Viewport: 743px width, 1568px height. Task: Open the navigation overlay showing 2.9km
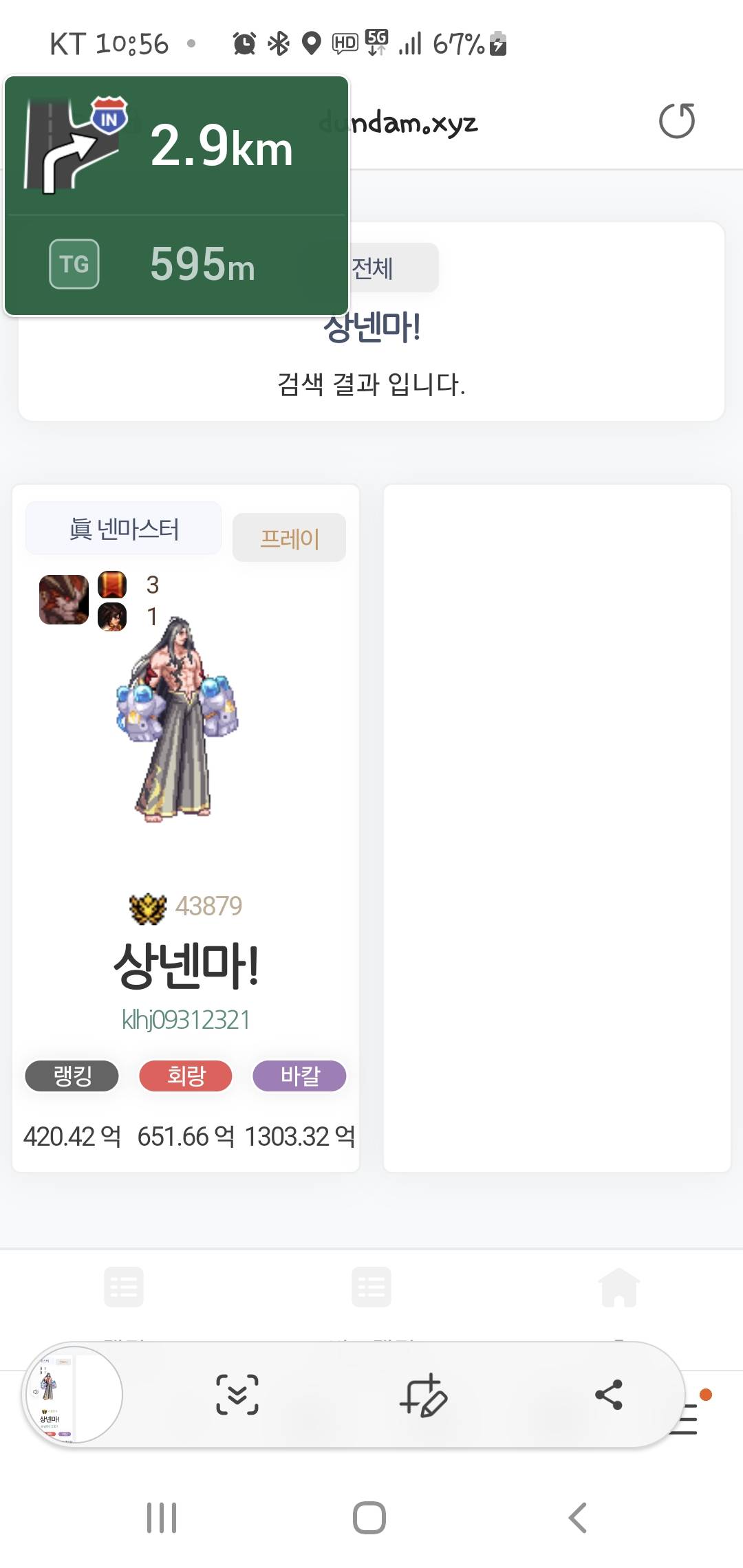(177, 195)
